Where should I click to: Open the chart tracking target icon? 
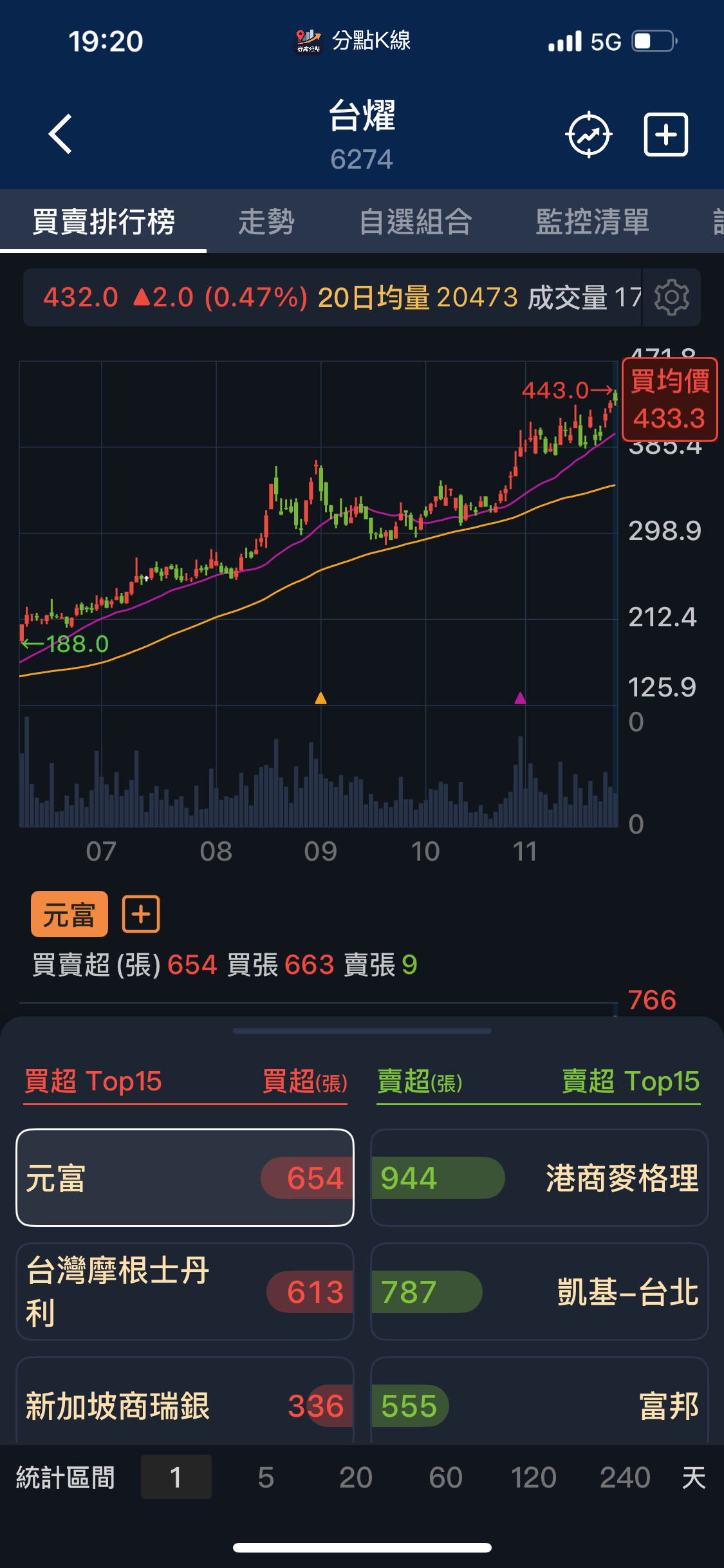click(x=588, y=135)
